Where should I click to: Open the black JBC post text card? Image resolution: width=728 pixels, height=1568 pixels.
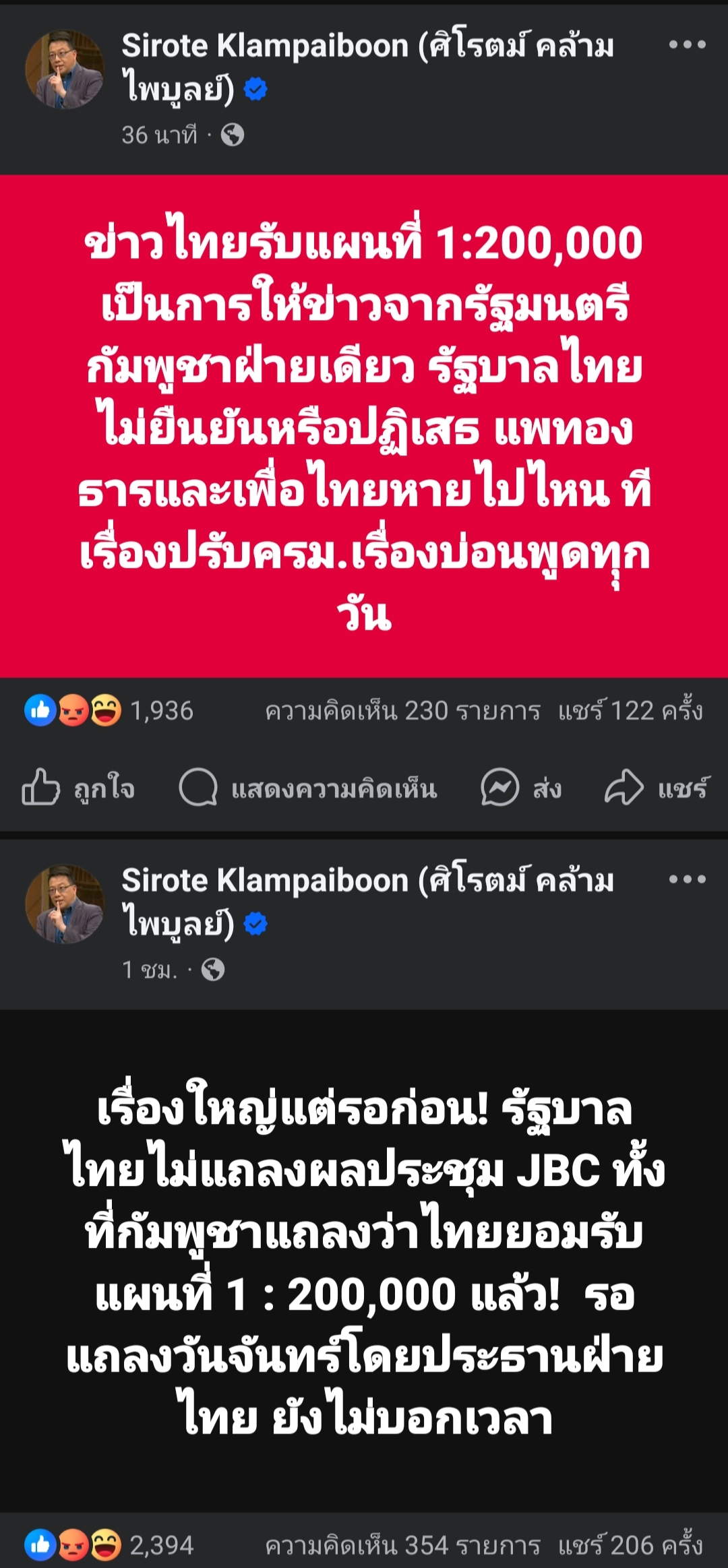pyautogui.click(x=364, y=1260)
